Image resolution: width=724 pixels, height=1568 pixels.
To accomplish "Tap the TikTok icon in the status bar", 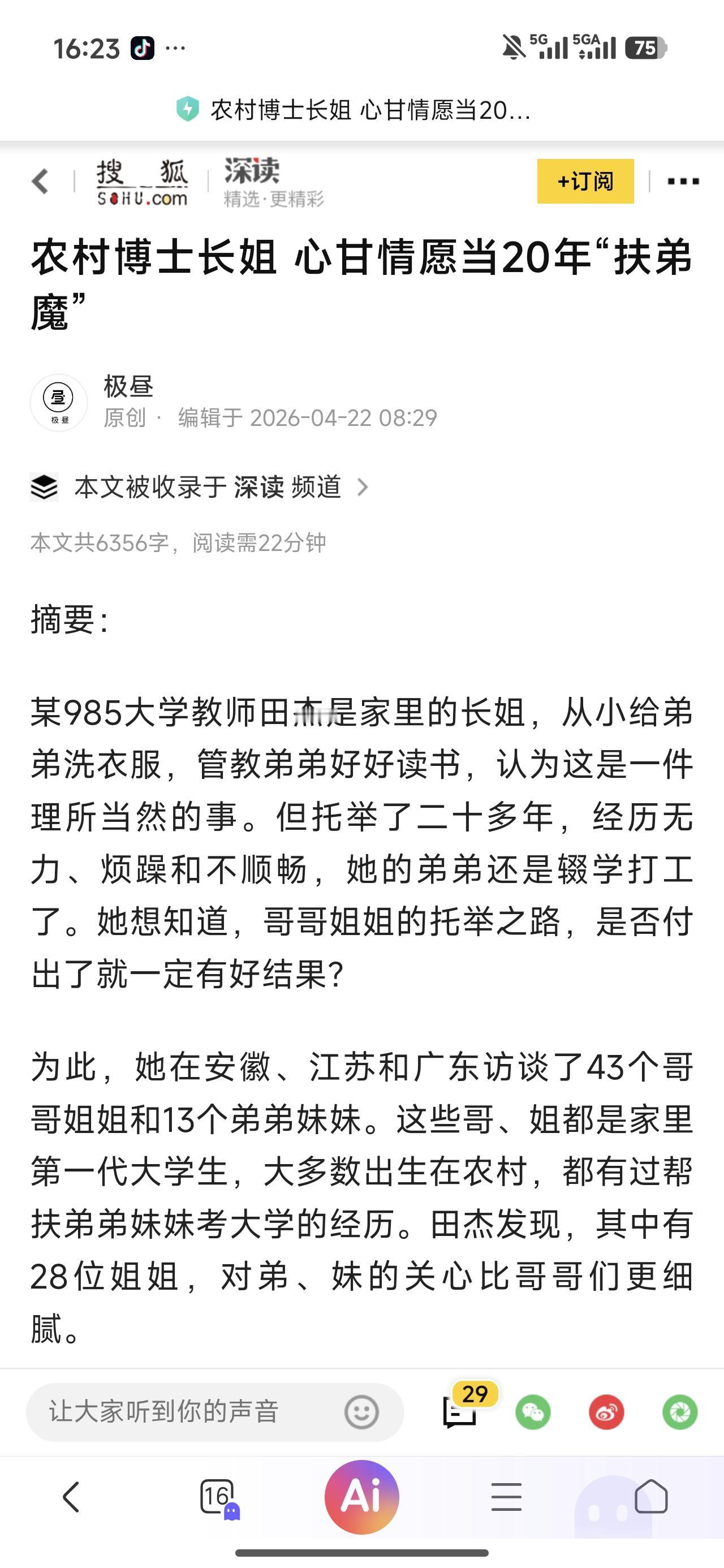I will pos(144,48).
